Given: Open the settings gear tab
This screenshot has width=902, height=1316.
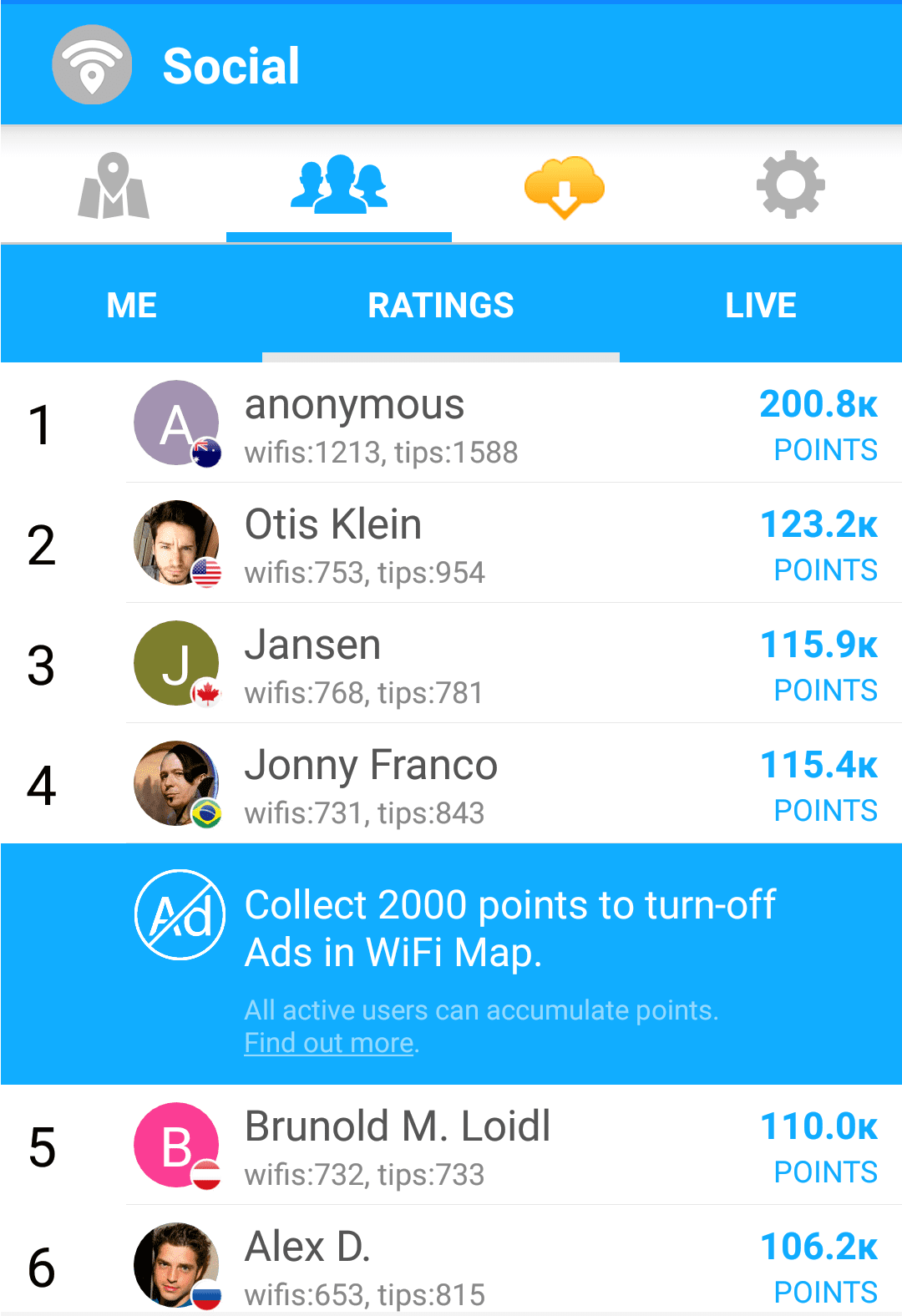Looking at the screenshot, I should coord(790,186).
